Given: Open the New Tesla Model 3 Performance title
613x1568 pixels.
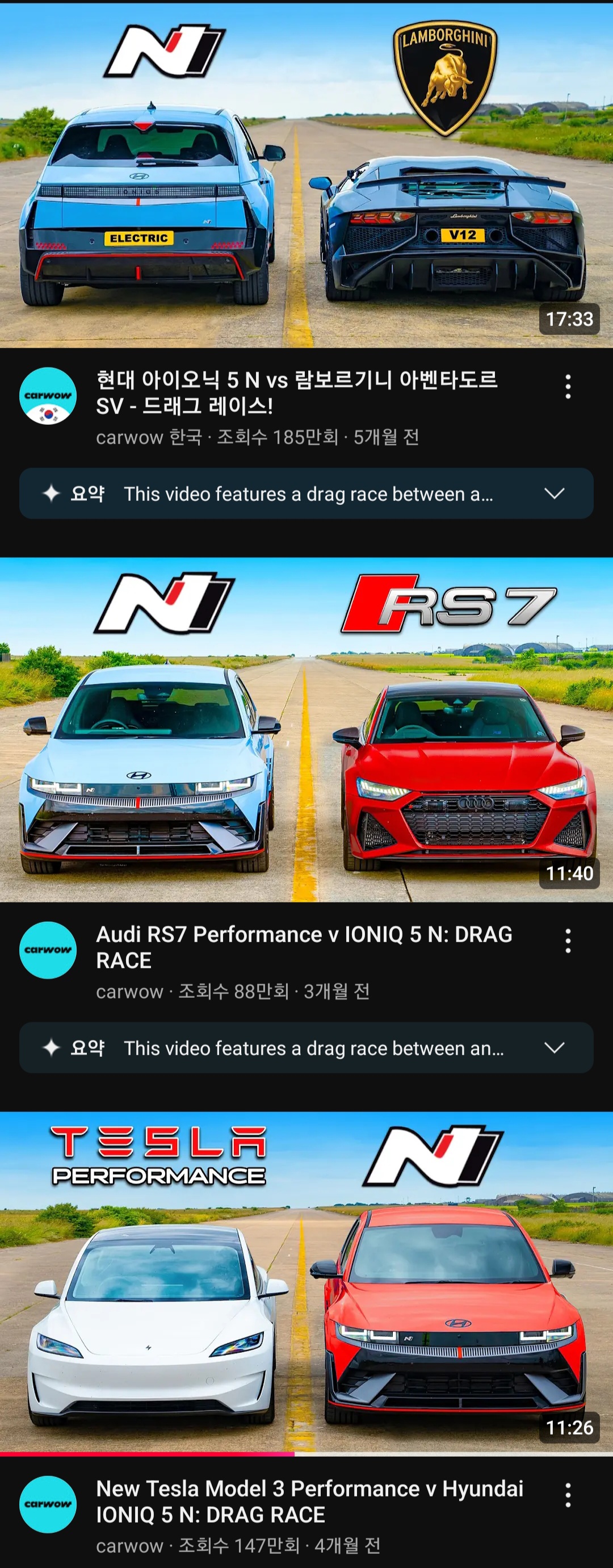Looking at the screenshot, I should click(309, 1501).
